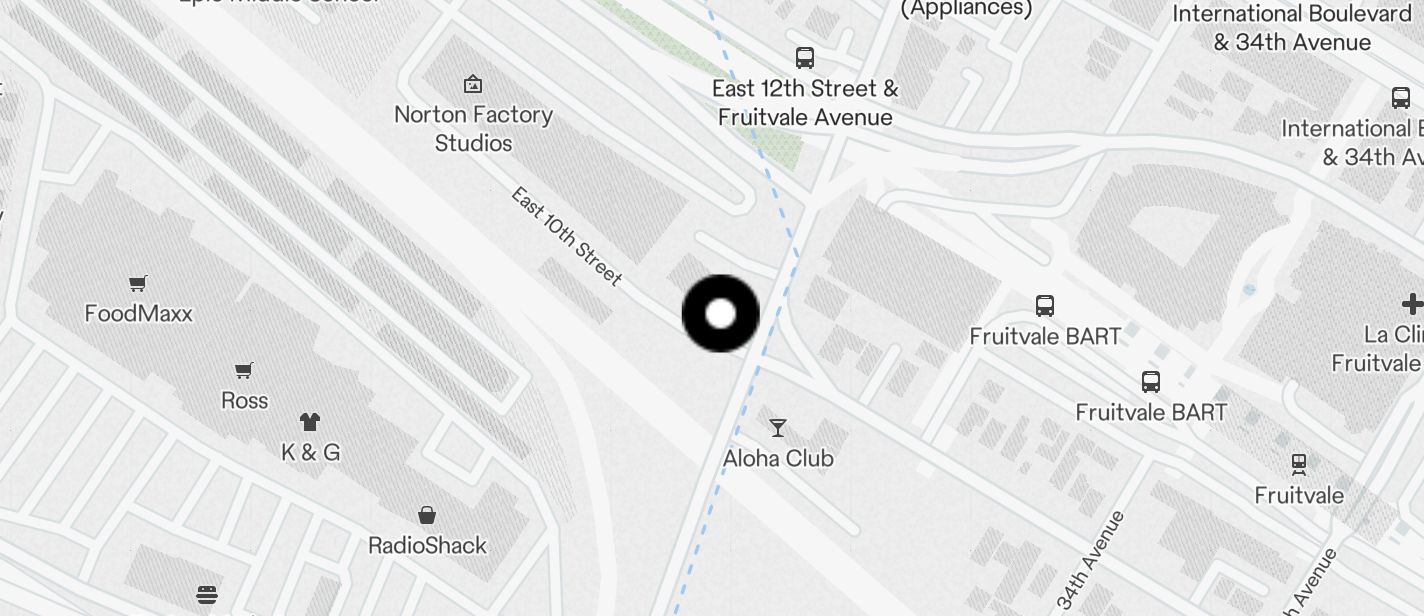This screenshot has width=1424, height=616.
Task: Tap the black location pin marker
Action: [x=721, y=314]
